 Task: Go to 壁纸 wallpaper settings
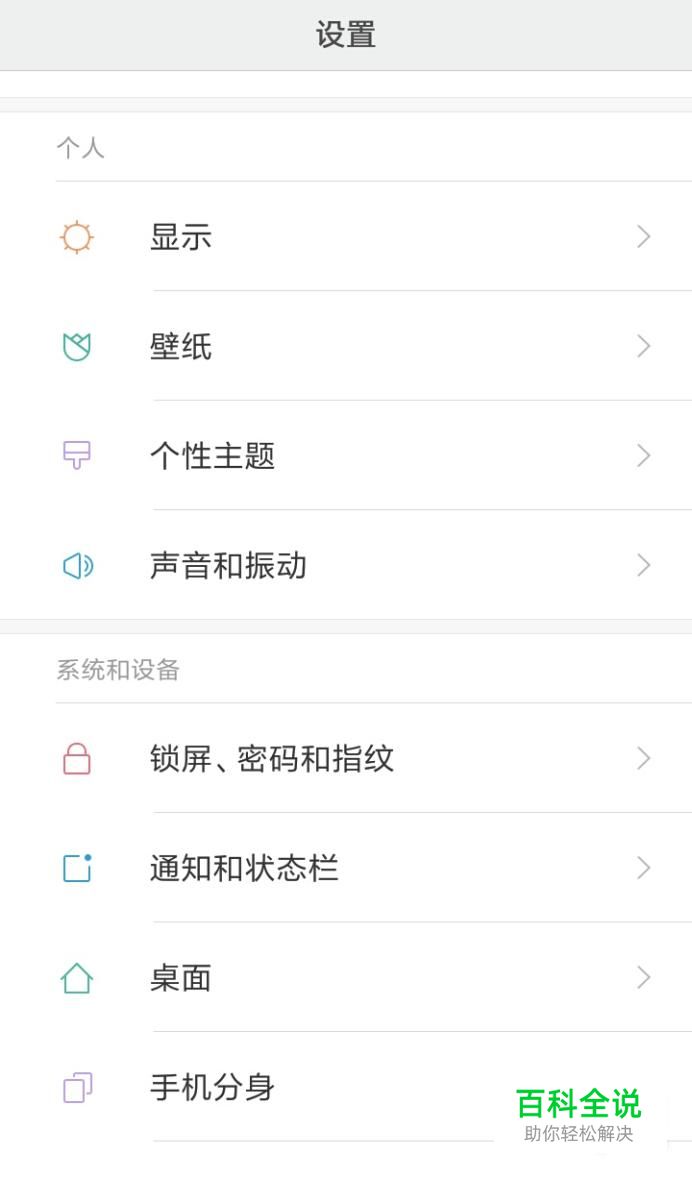pyautogui.click(x=181, y=347)
